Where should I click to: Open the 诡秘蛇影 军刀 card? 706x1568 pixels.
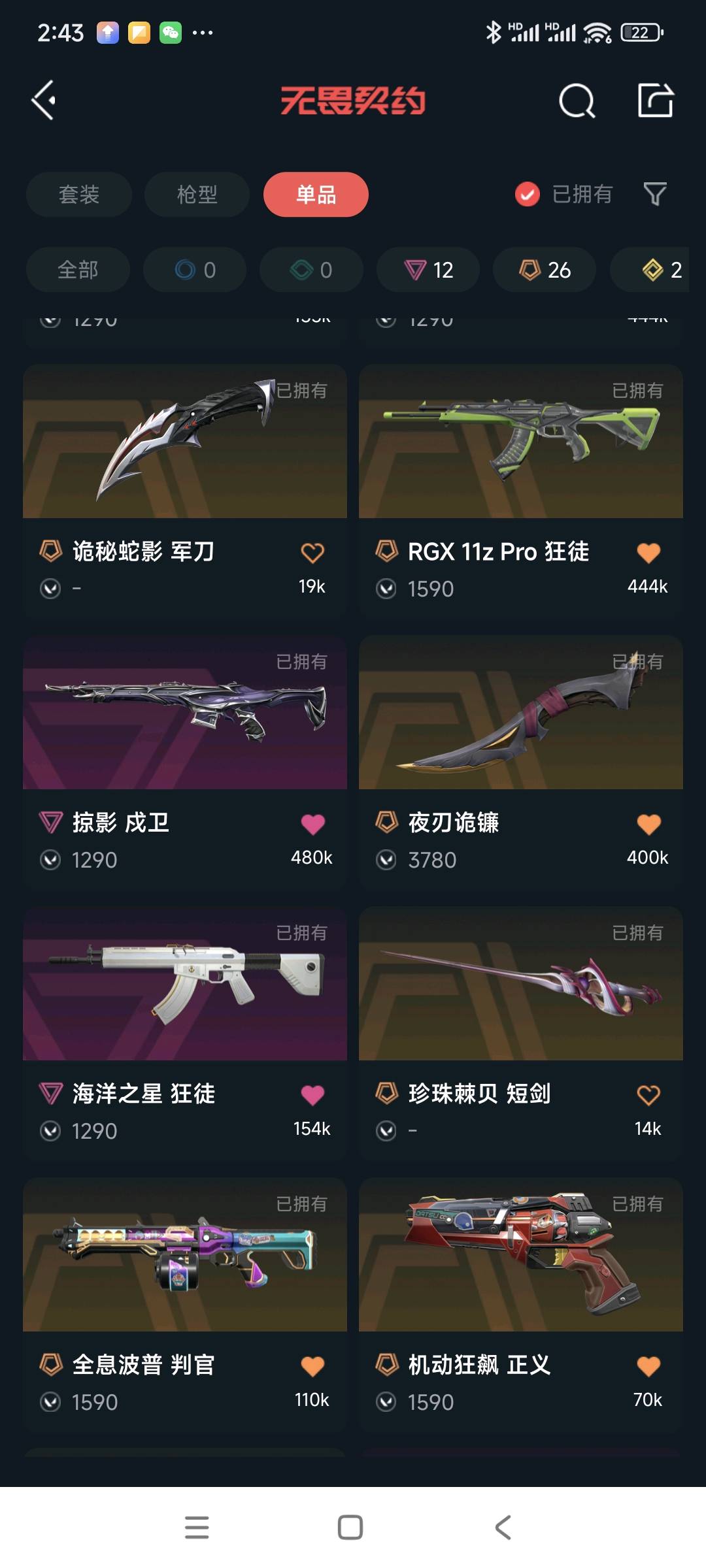click(x=184, y=442)
